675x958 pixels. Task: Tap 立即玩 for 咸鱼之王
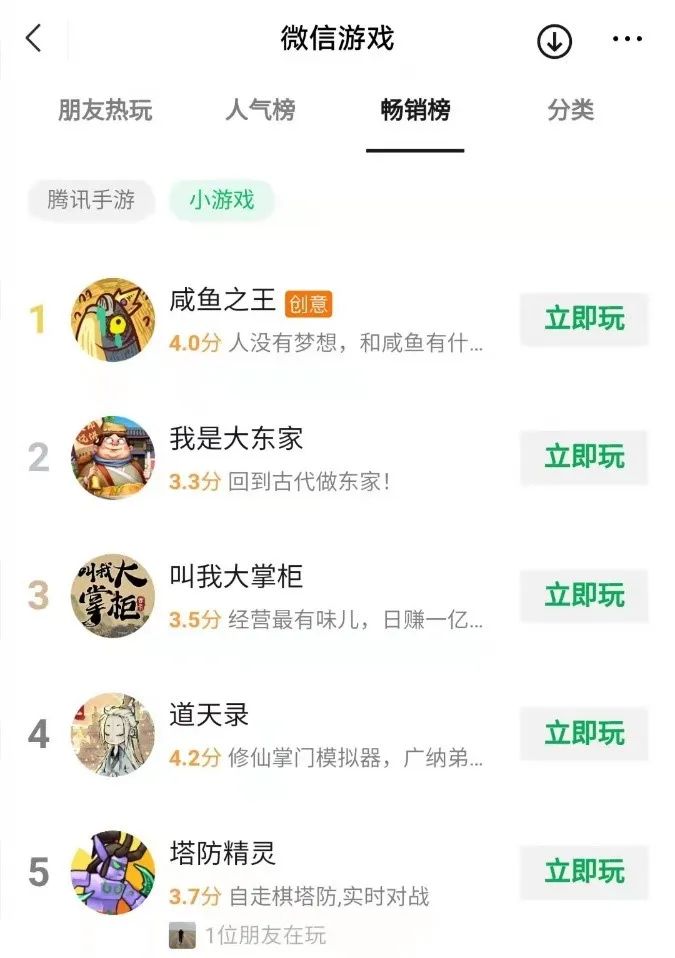(584, 320)
